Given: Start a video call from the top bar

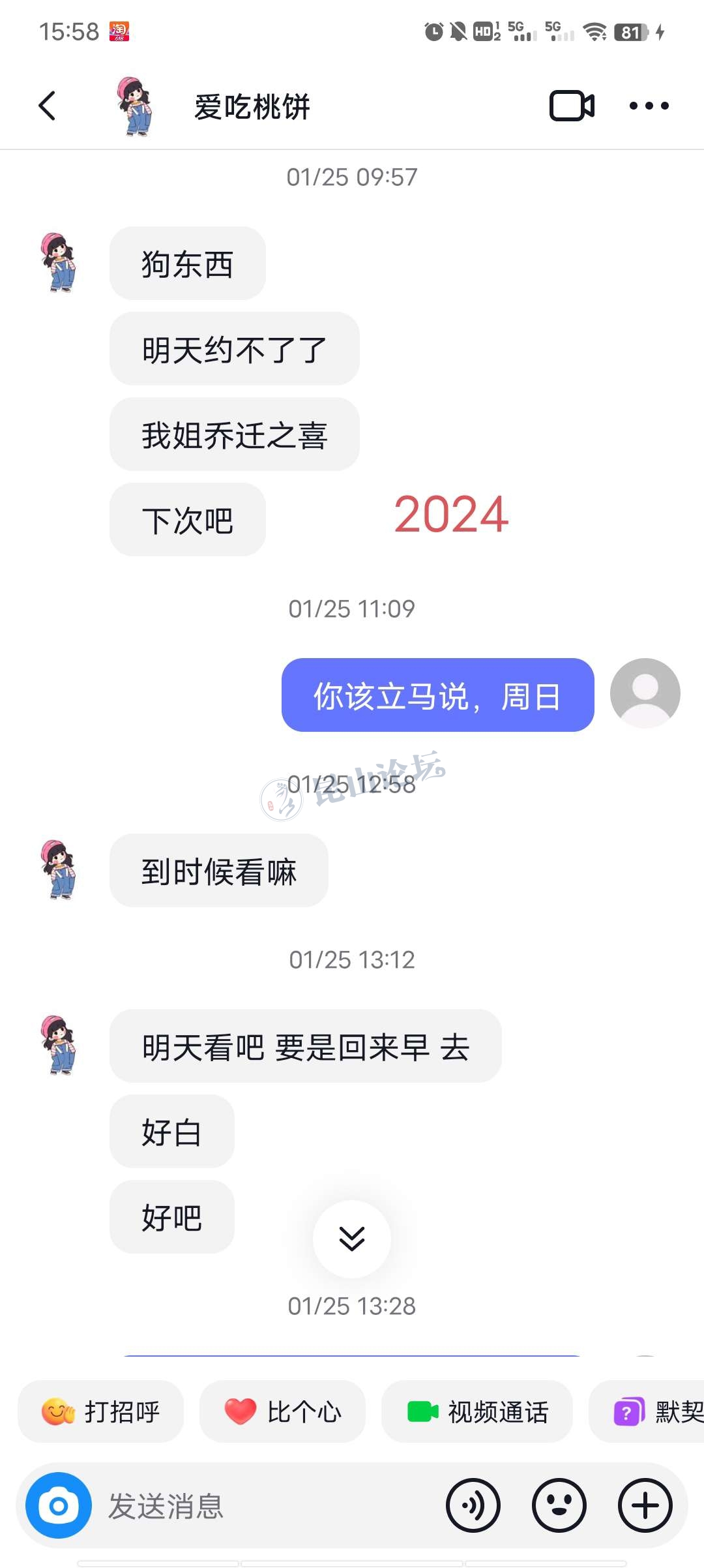Looking at the screenshot, I should coord(572,106).
